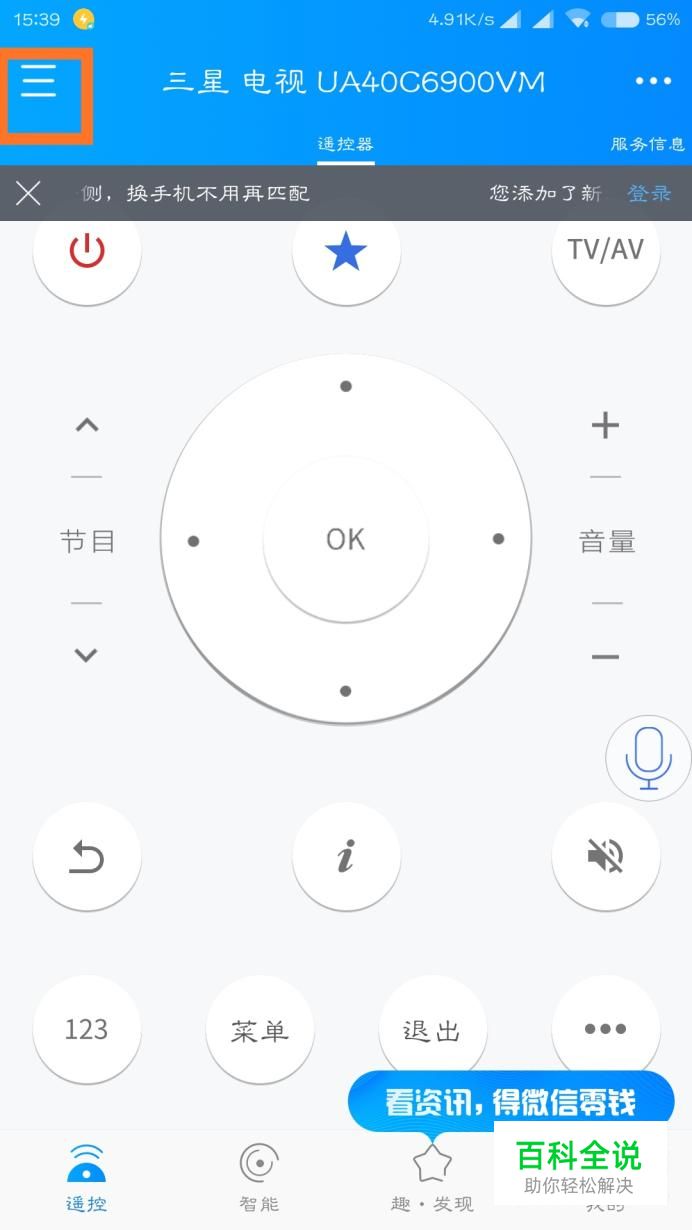Dismiss the notification banner
The width and height of the screenshot is (692, 1230).
tap(28, 193)
